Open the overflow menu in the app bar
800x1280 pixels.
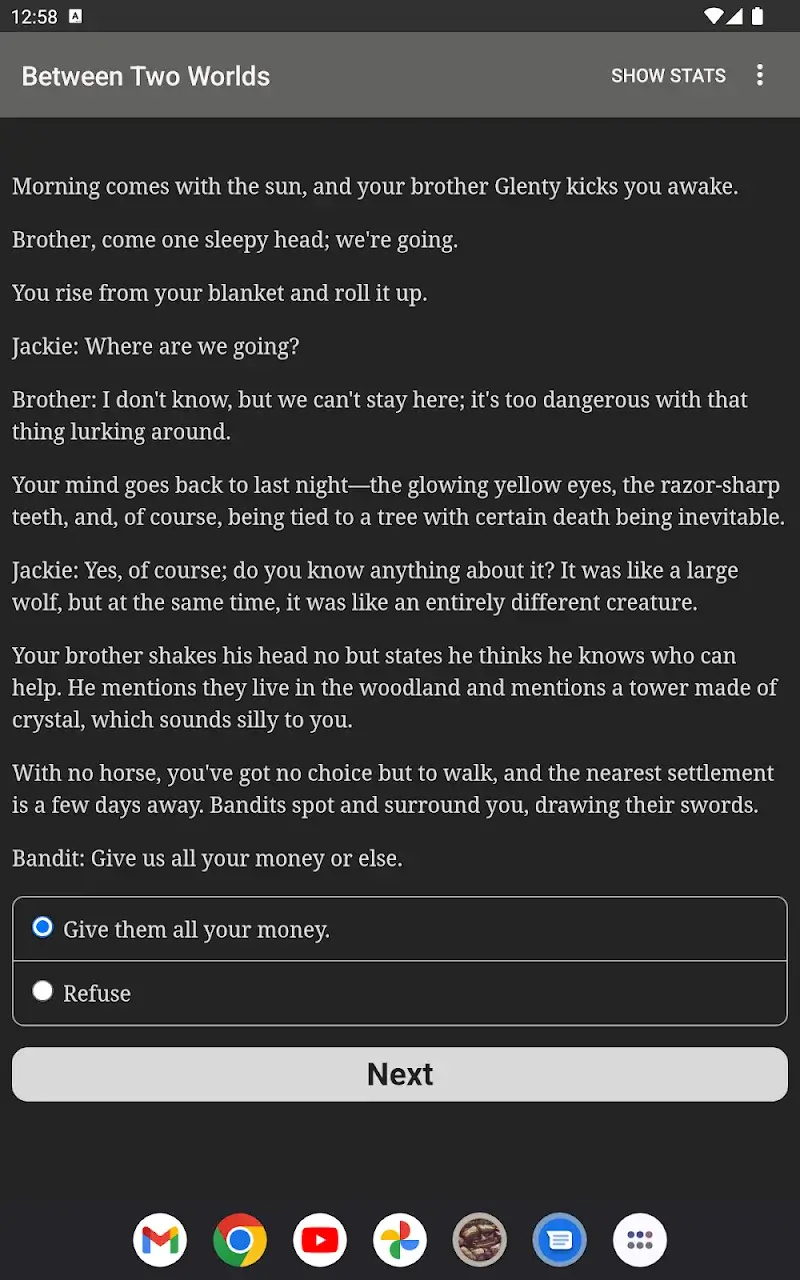[x=760, y=75]
